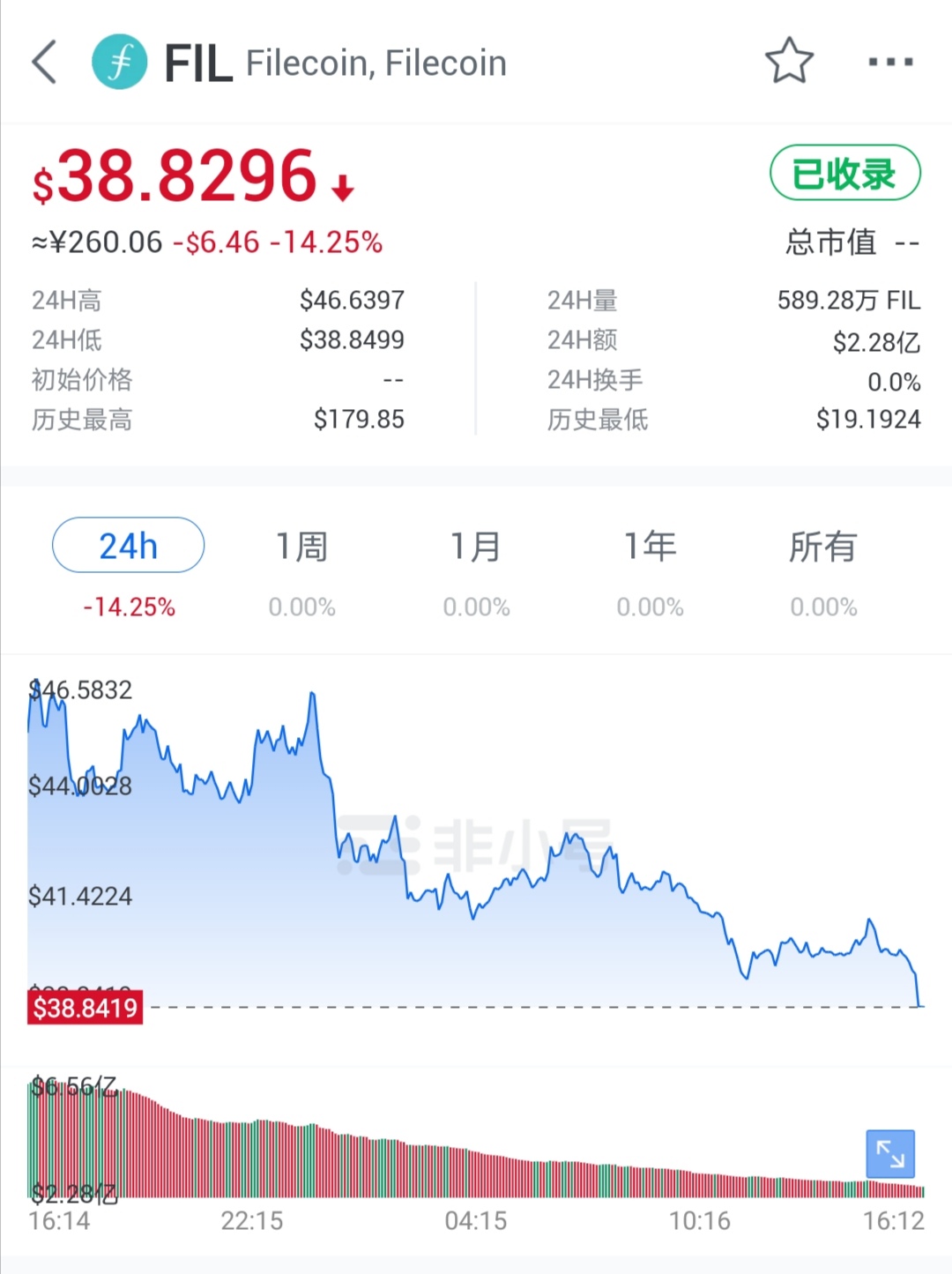The width and height of the screenshot is (952, 1274).
Task: Switch chart to 1周 range
Action: (x=302, y=548)
